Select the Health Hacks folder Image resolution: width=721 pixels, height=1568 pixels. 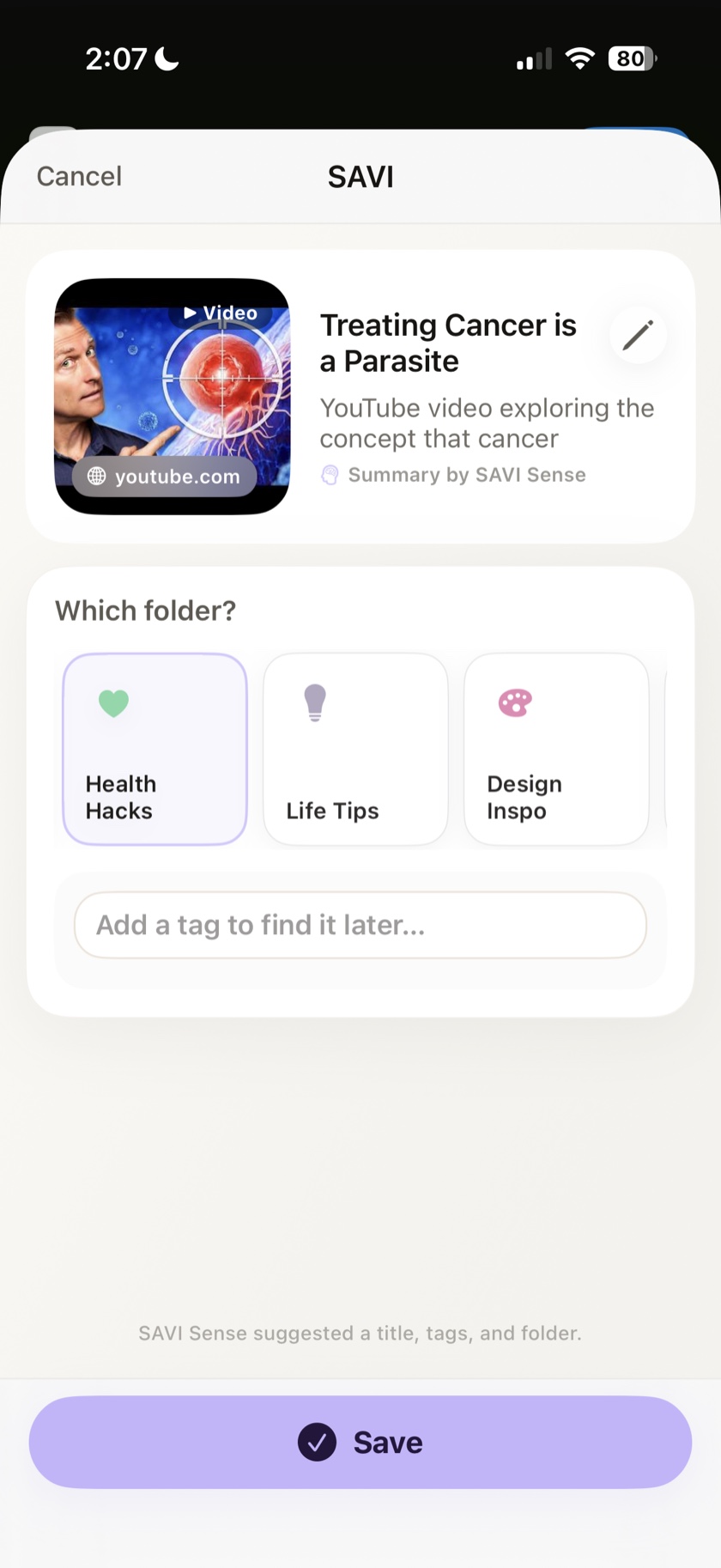[154, 749]
